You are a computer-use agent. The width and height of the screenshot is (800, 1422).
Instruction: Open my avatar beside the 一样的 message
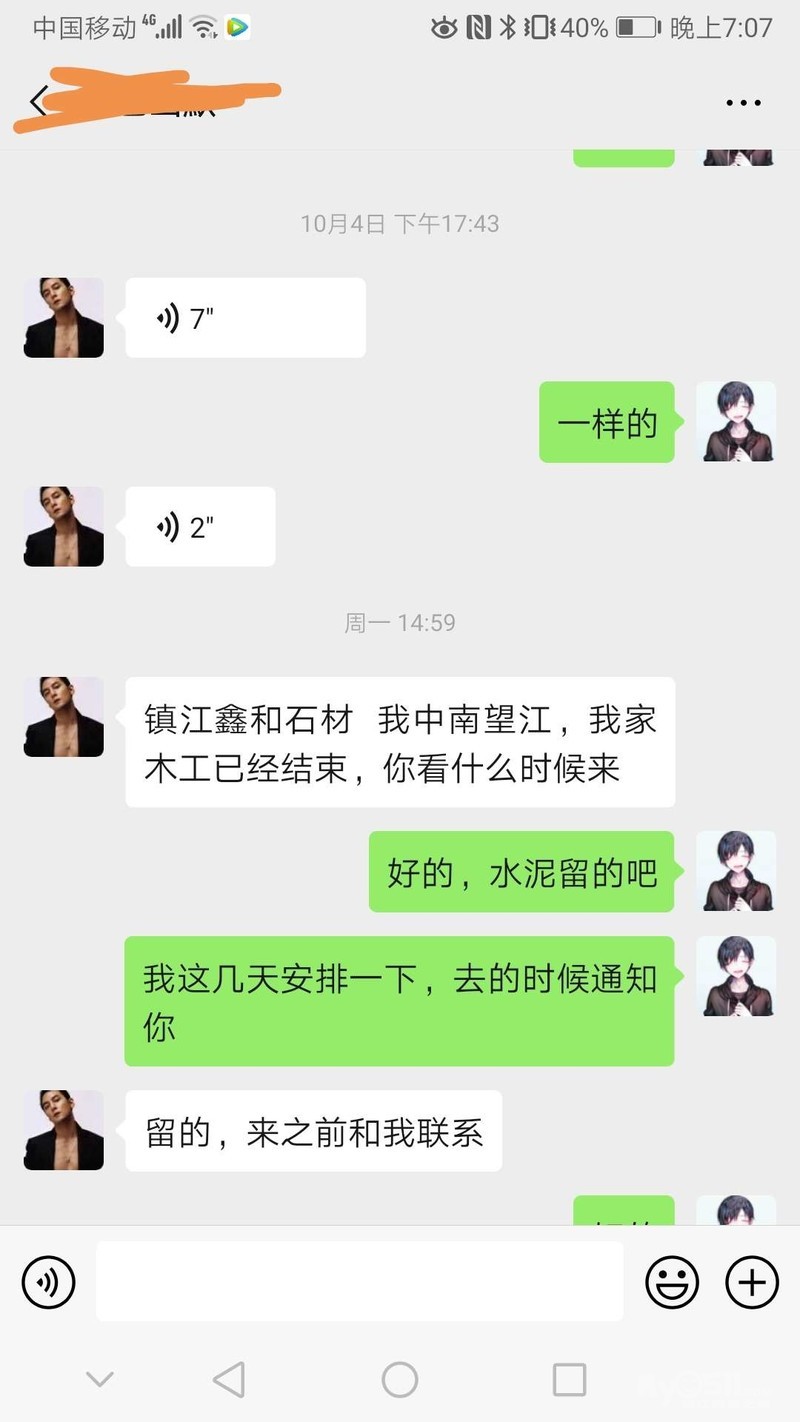[736, 422]
